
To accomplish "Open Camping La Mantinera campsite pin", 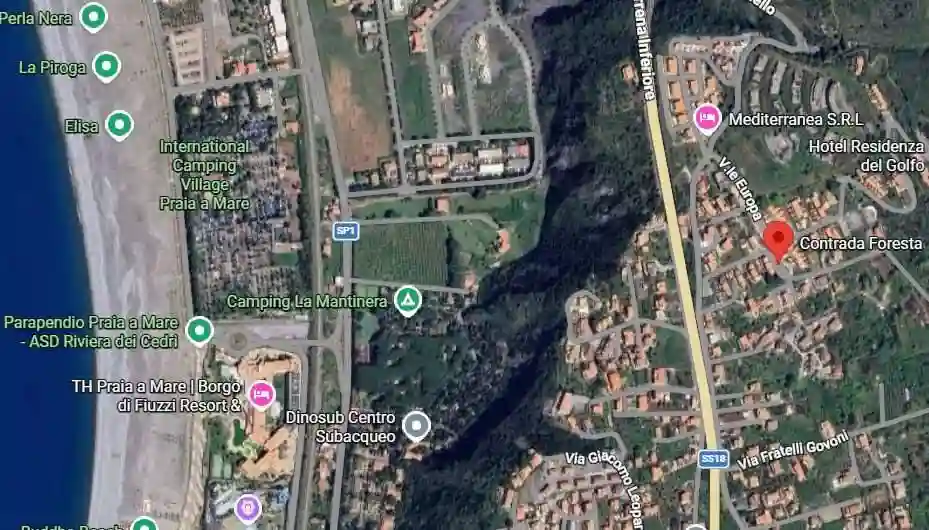I will [x=407, y=299].
